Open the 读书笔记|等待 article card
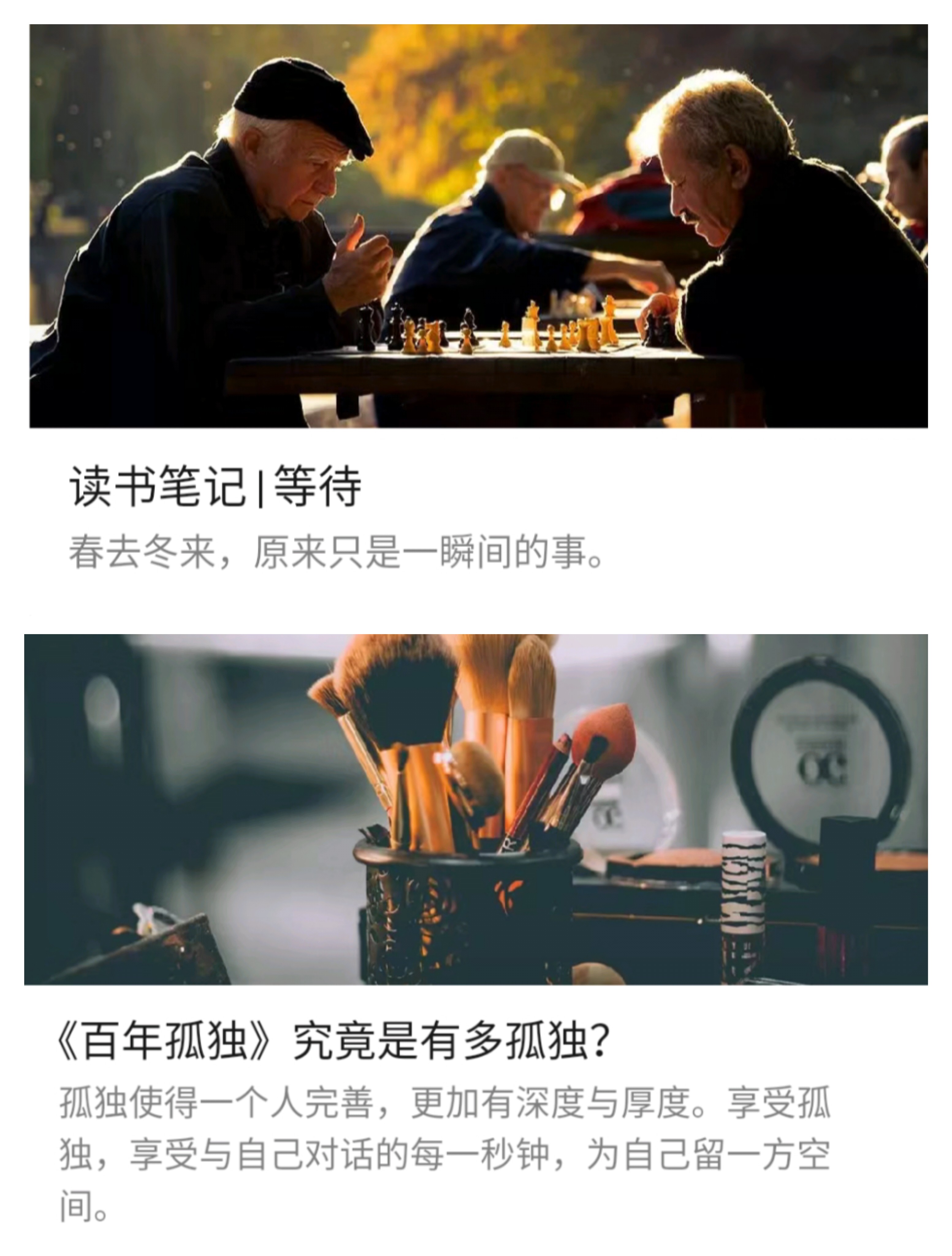Screen dimensions: 952x1256 [x=215, y=486]
